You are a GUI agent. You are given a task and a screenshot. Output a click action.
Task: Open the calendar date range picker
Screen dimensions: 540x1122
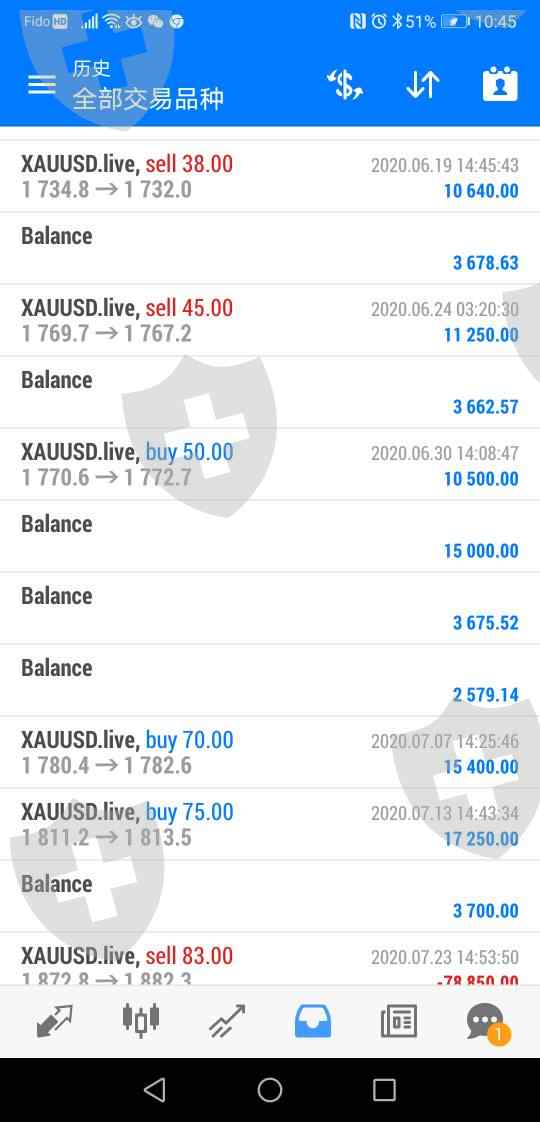coord(500,84)
